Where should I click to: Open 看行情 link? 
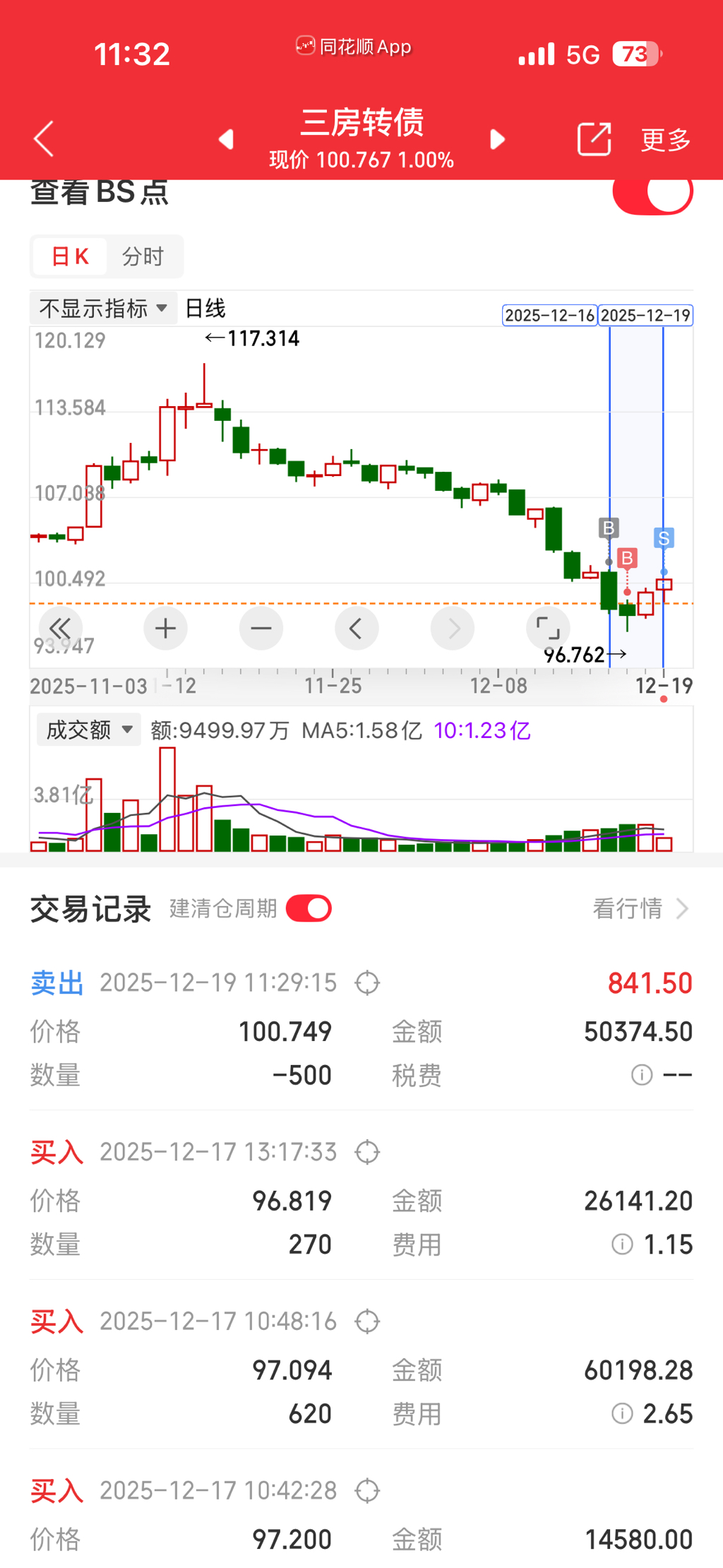click(x=640, y=908)
